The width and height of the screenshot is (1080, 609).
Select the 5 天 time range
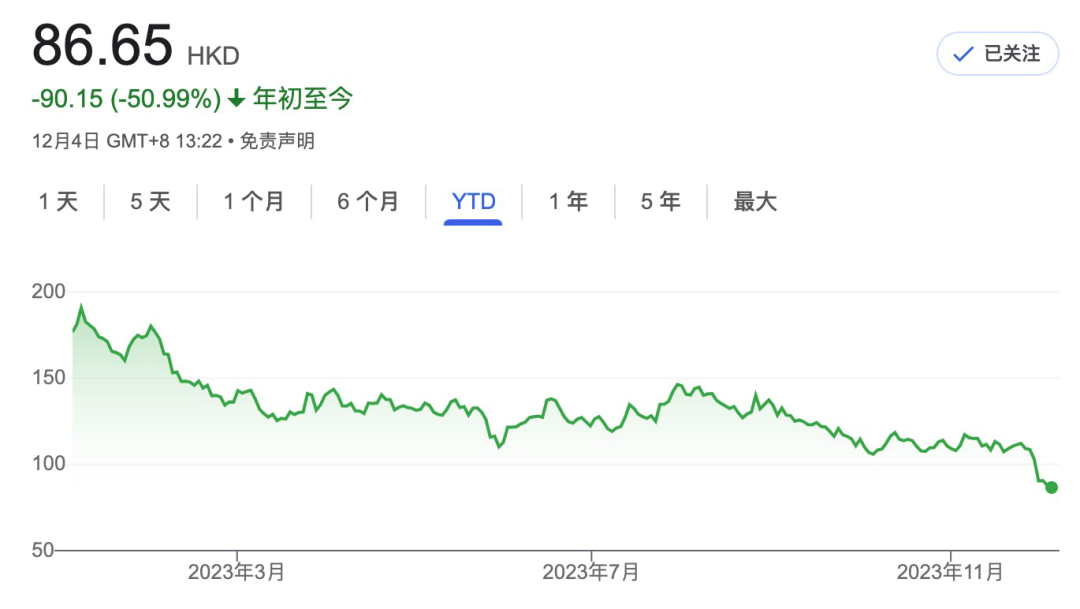click(x=150, y=202)
